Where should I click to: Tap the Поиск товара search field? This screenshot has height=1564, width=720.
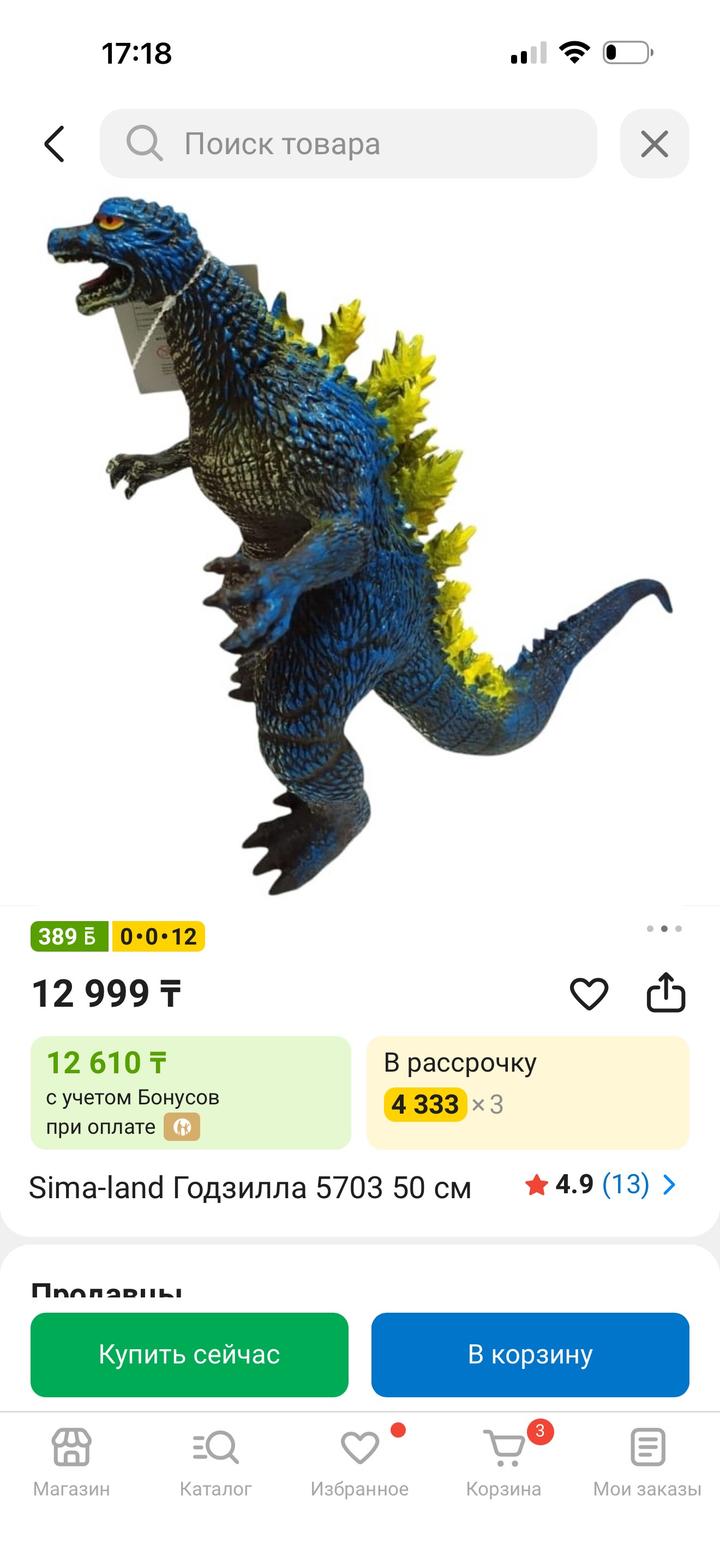pyautogui.click(x=348, y=144)
